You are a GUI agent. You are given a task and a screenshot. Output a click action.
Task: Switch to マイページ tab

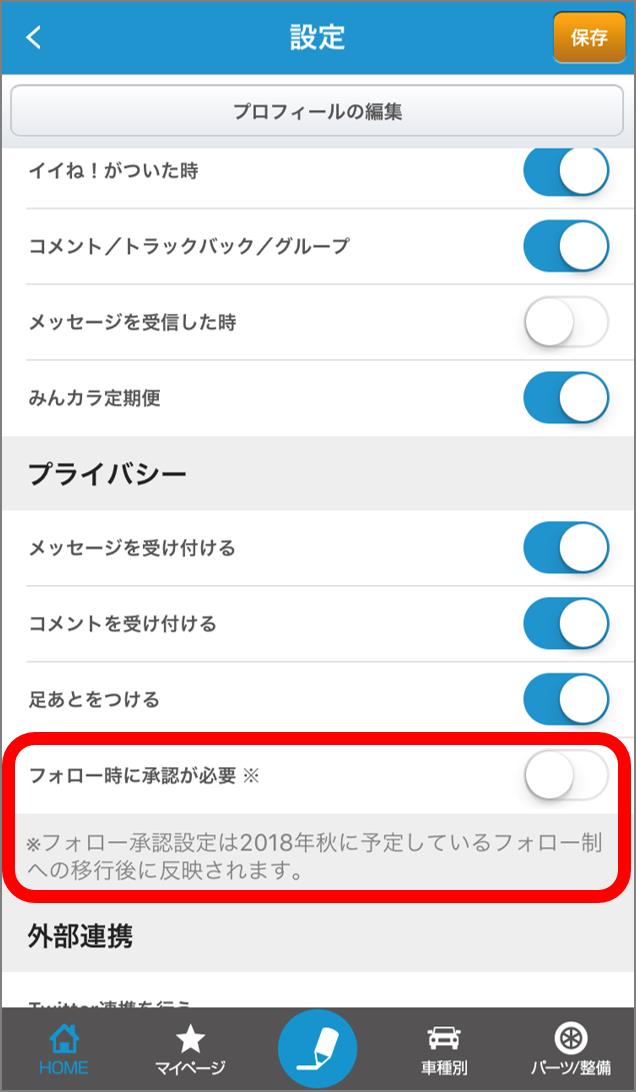coord(190,1049)
